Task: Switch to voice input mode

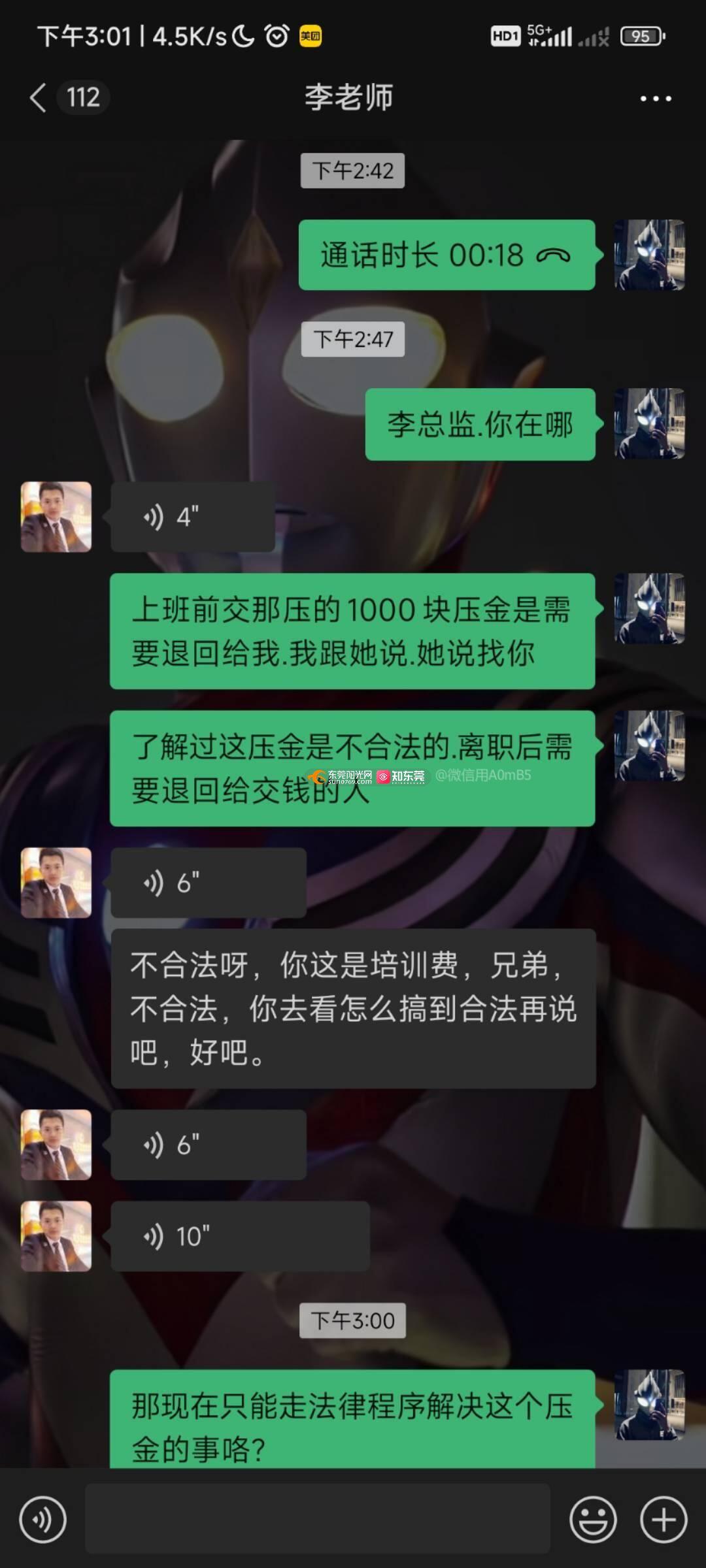Action: (43, 1520)
